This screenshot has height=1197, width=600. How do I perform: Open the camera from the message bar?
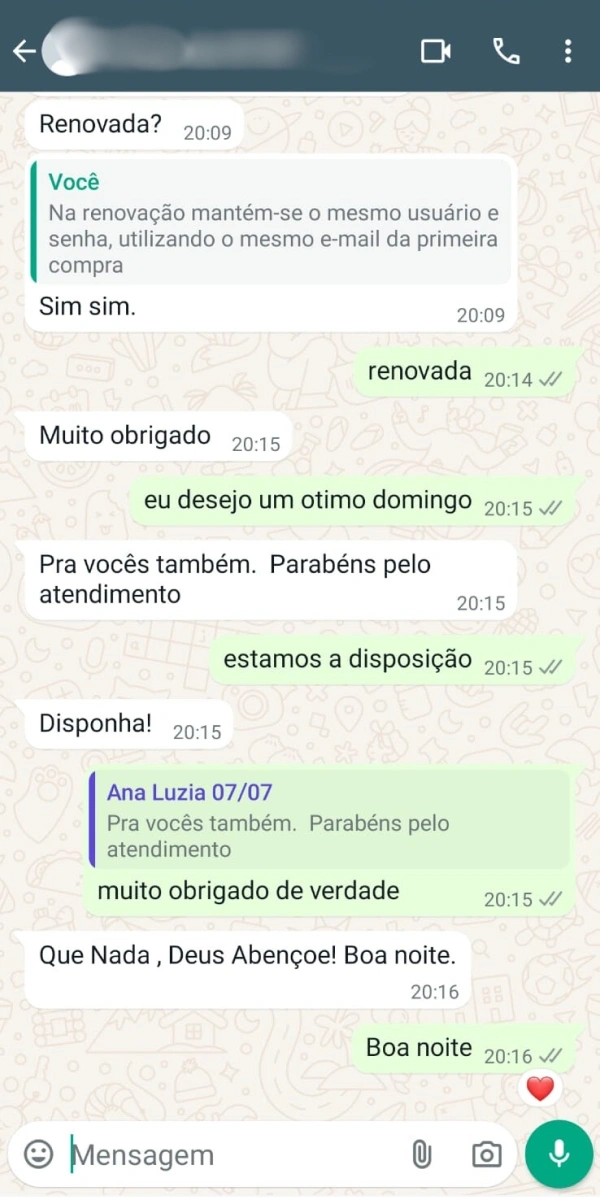coord(486,1155)
